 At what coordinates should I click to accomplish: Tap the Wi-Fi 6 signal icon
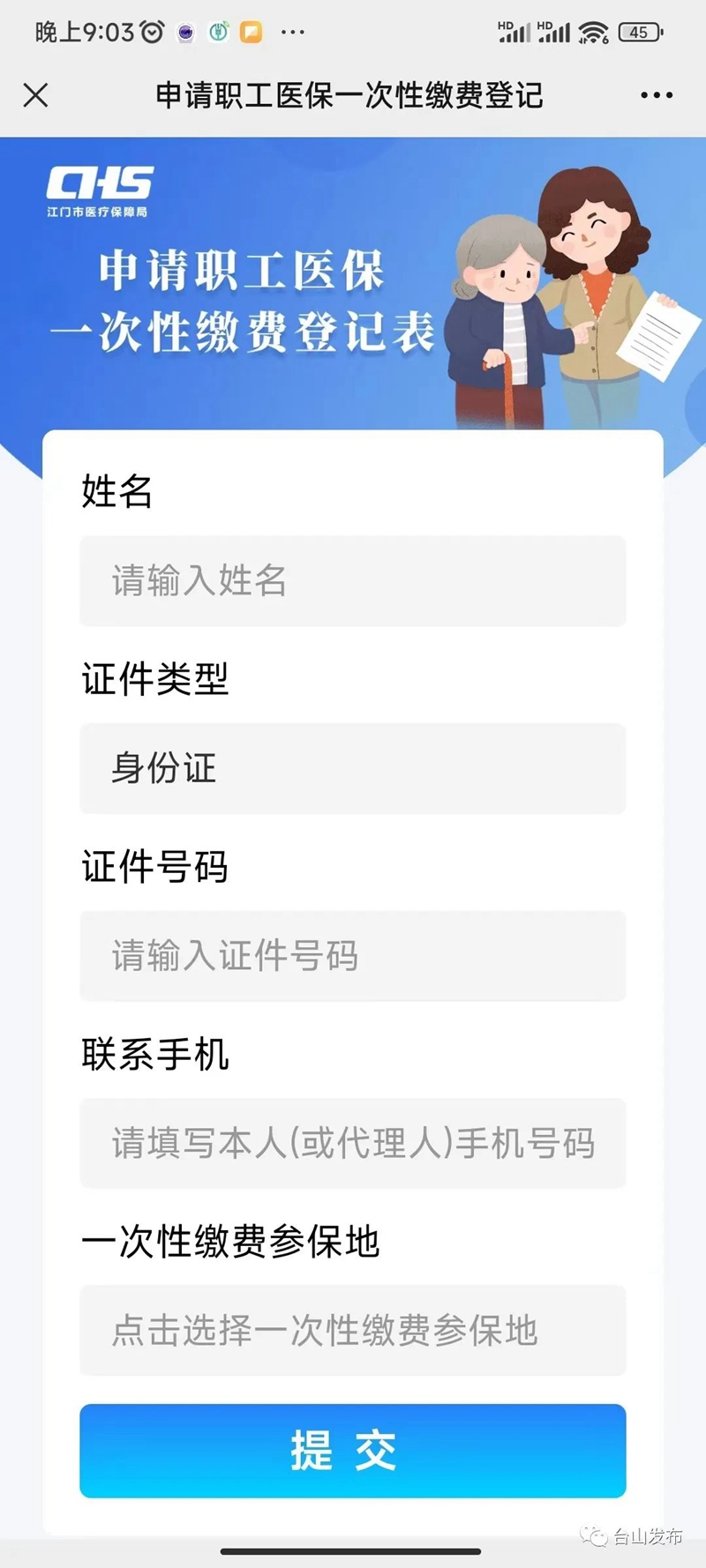(x=593, y=32)
